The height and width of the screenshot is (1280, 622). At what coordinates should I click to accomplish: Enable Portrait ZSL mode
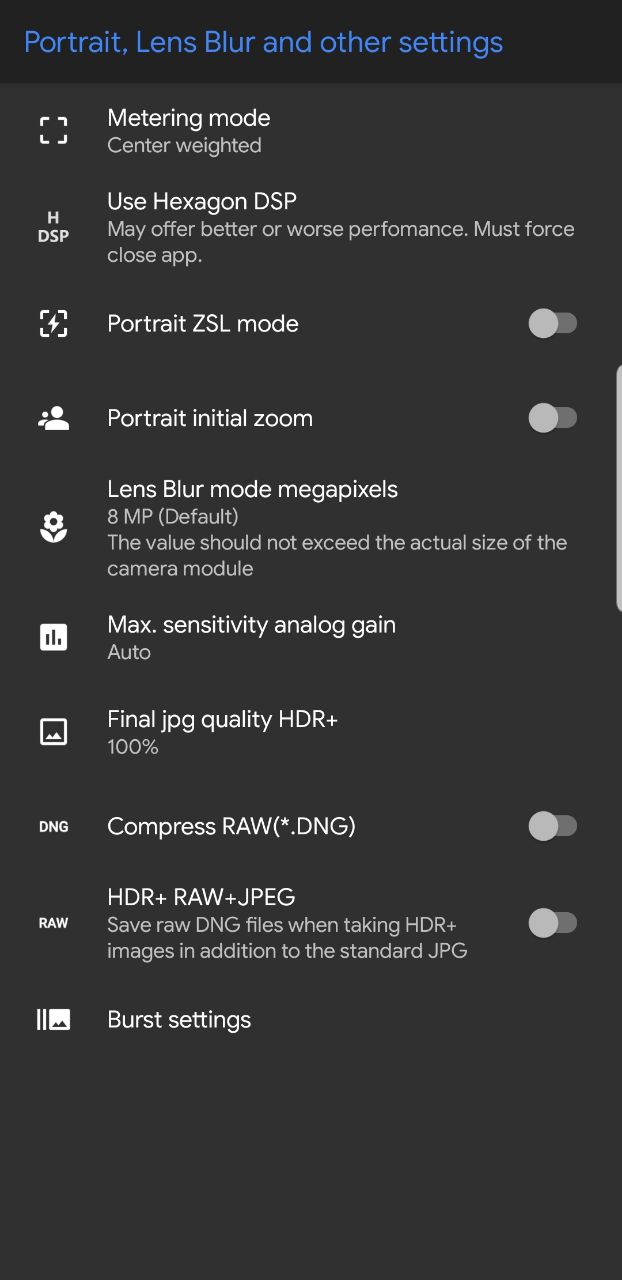pyautogui.click(x=552, y=323)
